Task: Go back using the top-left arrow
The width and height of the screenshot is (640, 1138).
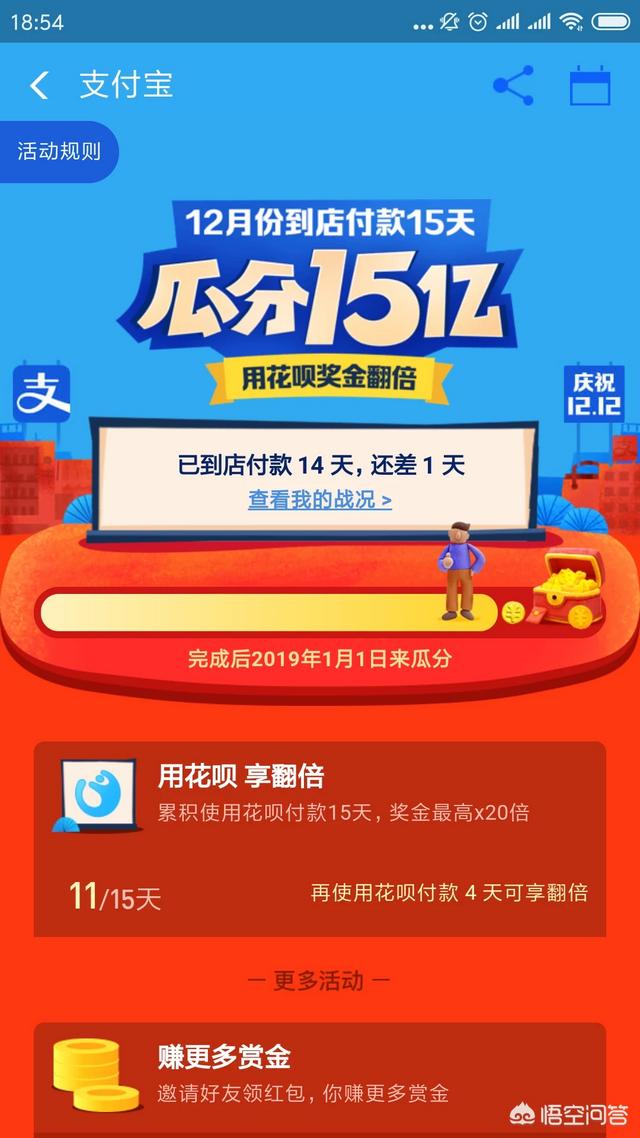Action: [39, 86]
